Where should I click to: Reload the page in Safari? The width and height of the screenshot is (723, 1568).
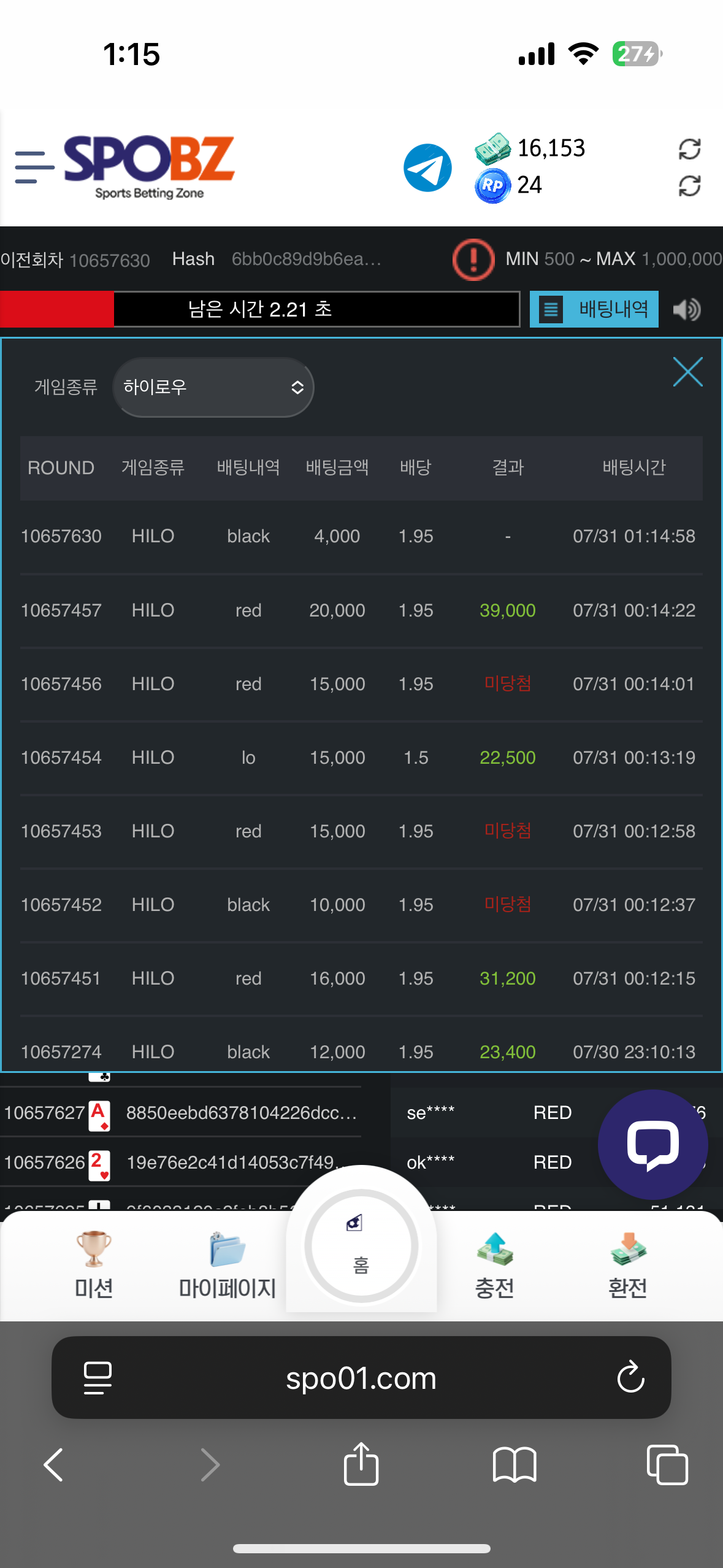pyautogui.click(x=630, y=1378)
